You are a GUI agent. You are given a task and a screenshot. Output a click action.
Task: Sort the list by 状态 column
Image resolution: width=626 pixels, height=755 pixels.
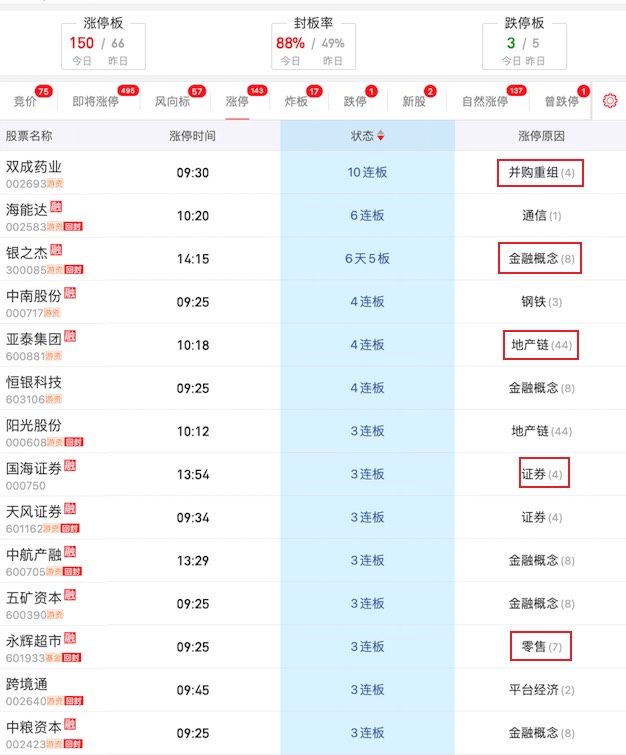pos(367,136)
